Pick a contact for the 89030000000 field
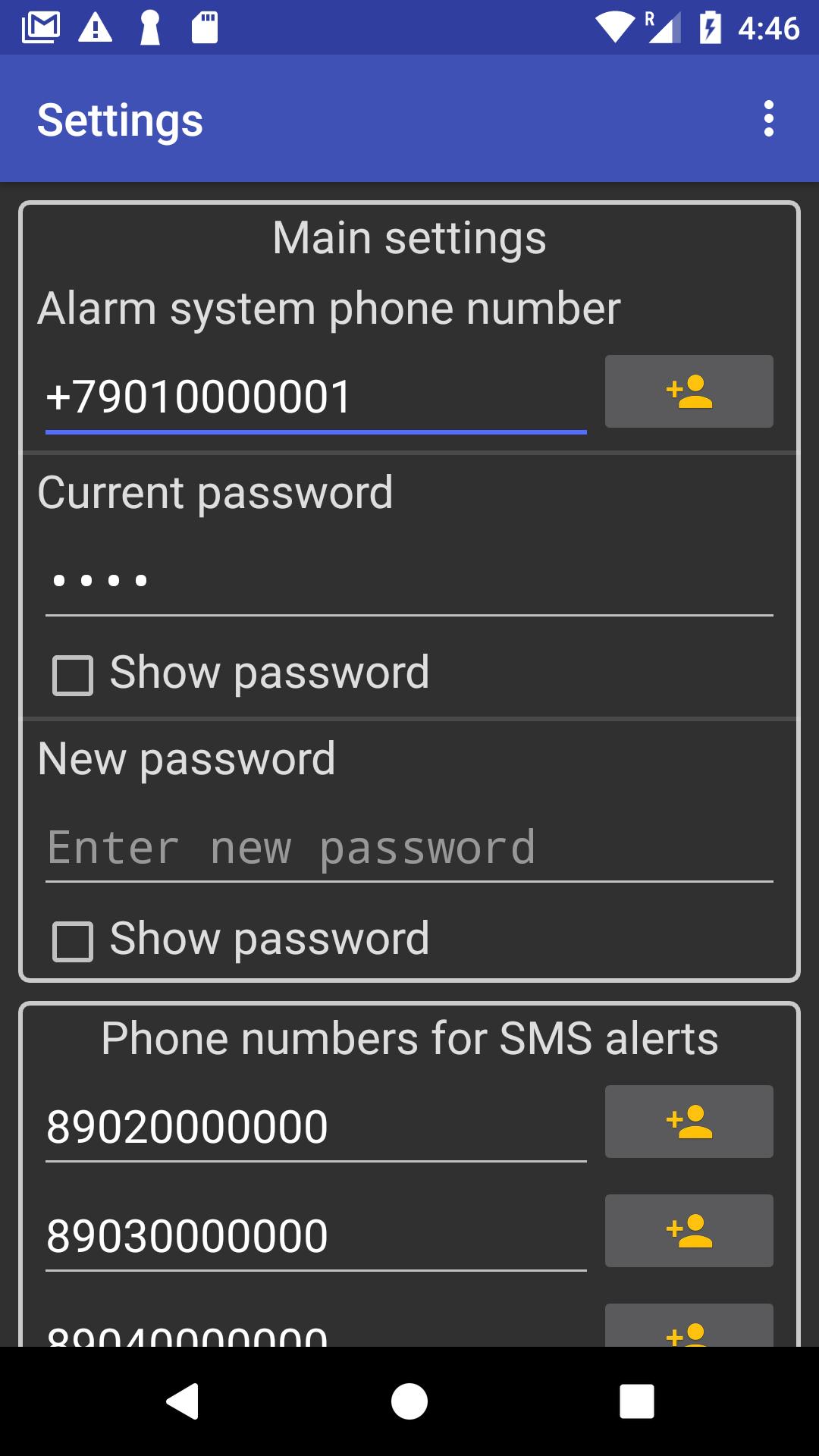The image size is (819, 1456). tap(689, 1231)
